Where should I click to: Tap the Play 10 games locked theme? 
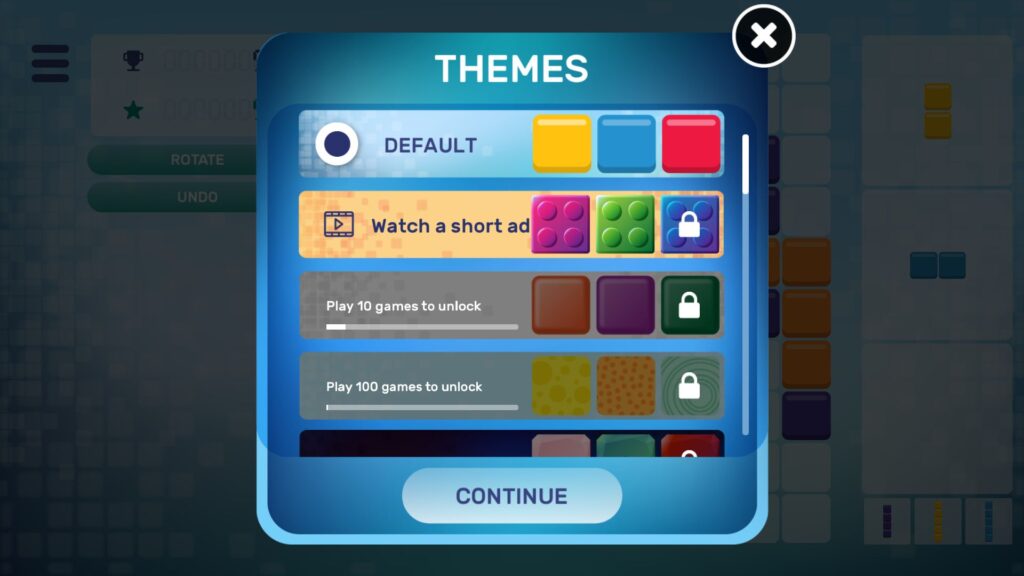pyautogui.click(x=510, y=305)
